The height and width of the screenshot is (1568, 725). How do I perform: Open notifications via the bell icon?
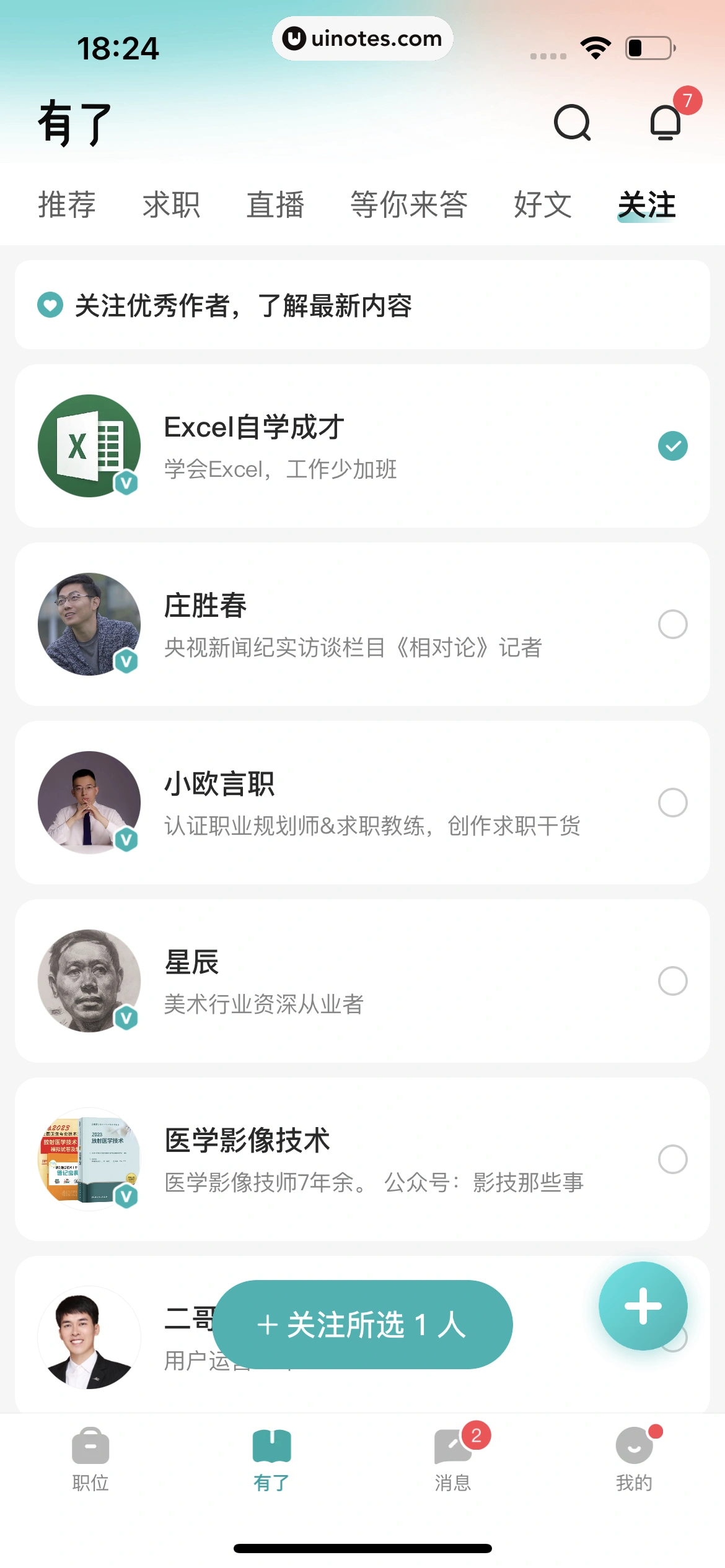[664, 122]
